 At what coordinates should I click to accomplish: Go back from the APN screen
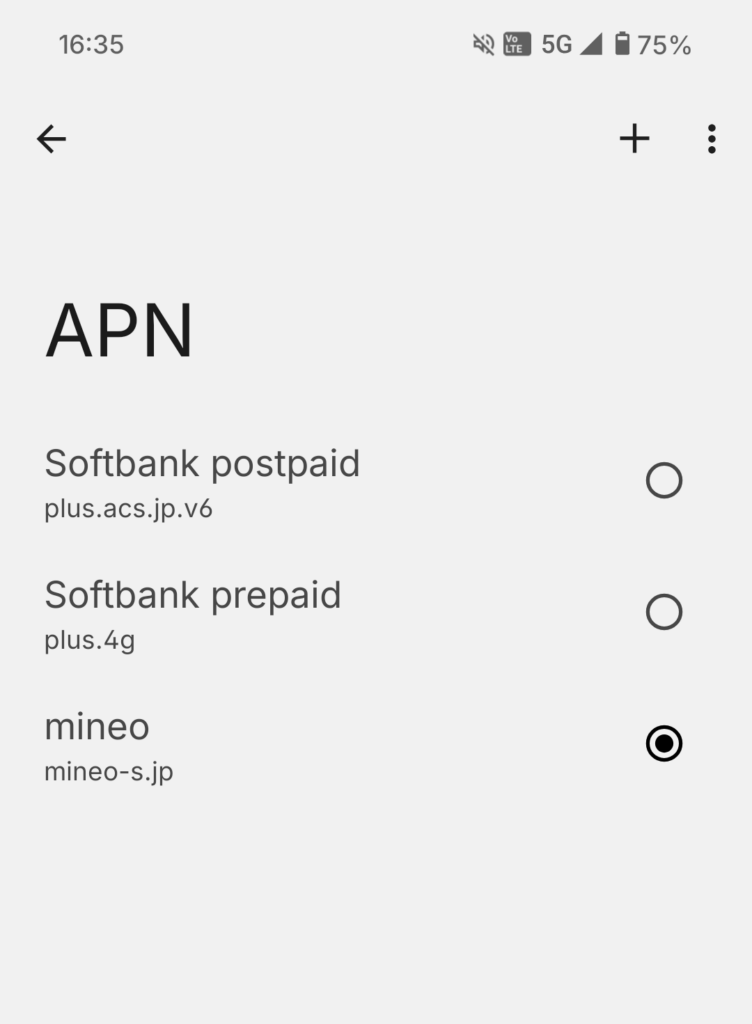51,139
